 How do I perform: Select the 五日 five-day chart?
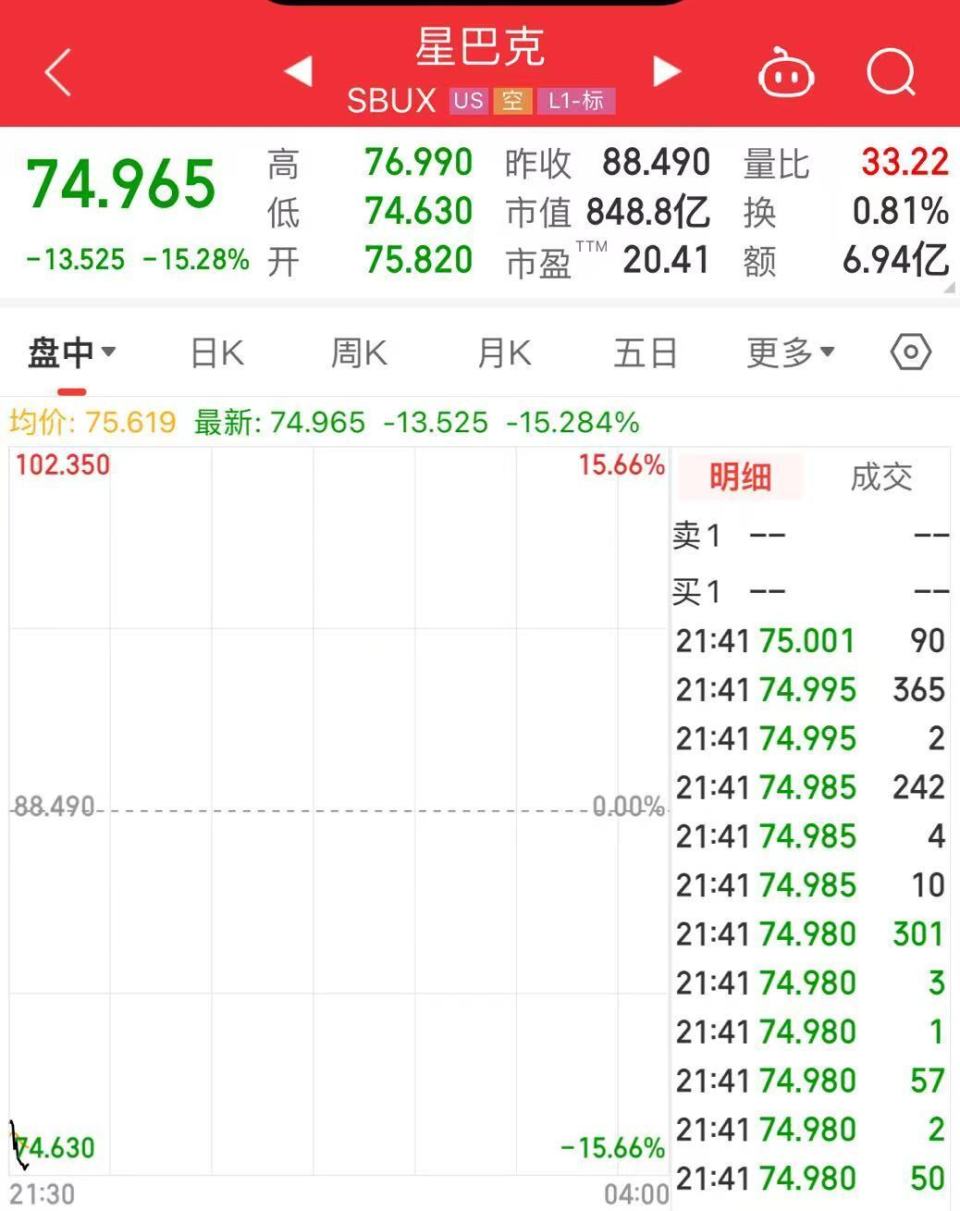tap(645, 352)
